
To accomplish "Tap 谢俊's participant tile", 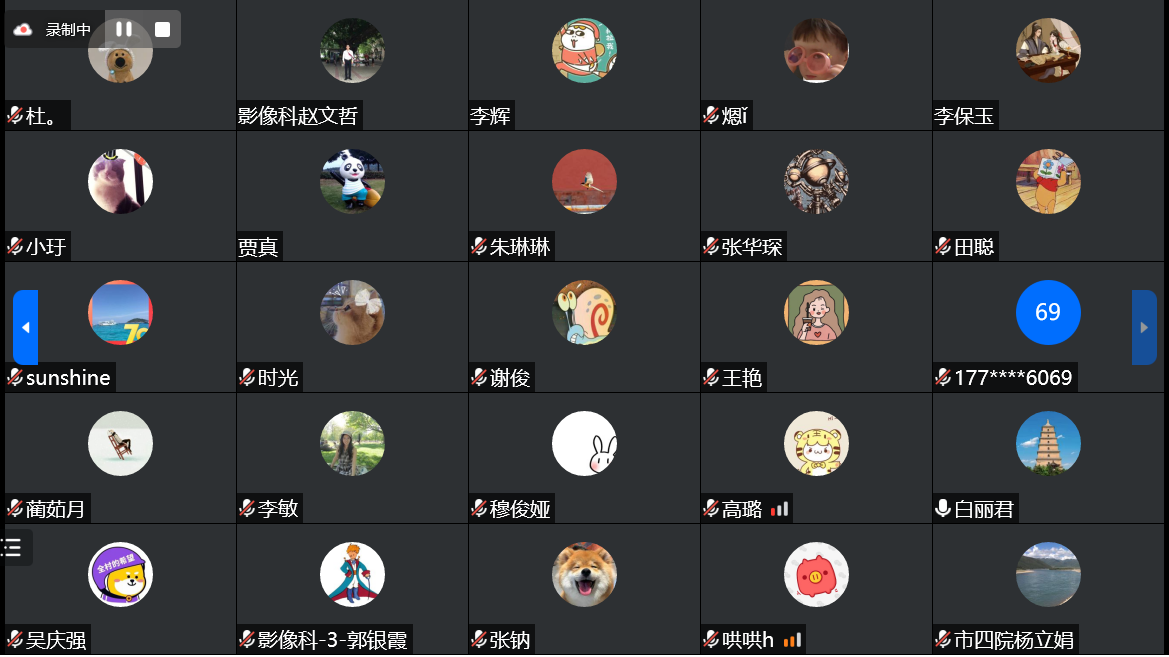I will point(584,327).
